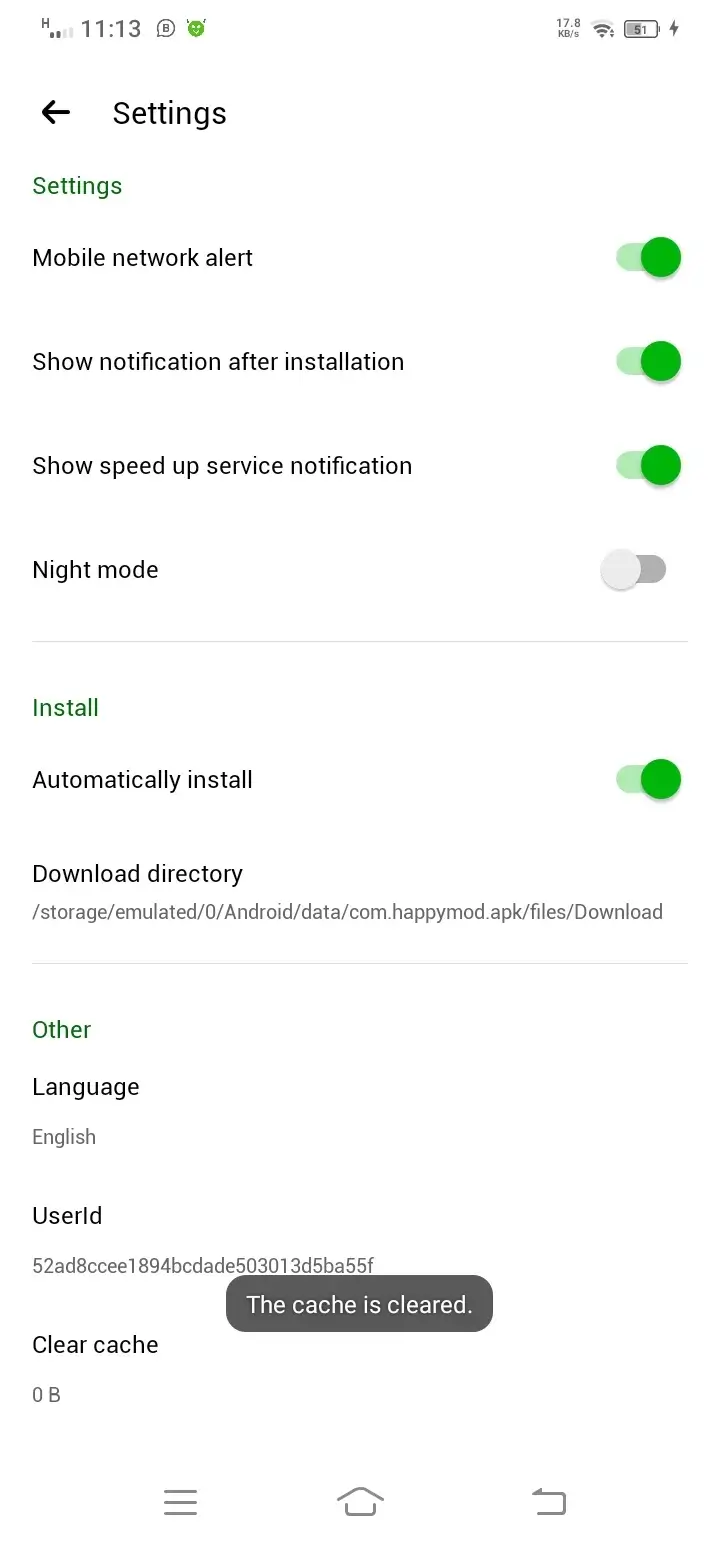Tap the back navigation button at screen bottom
The width and height of the screenshot is (720, 1544).
pyautogui.click(x=548, y=1501)
